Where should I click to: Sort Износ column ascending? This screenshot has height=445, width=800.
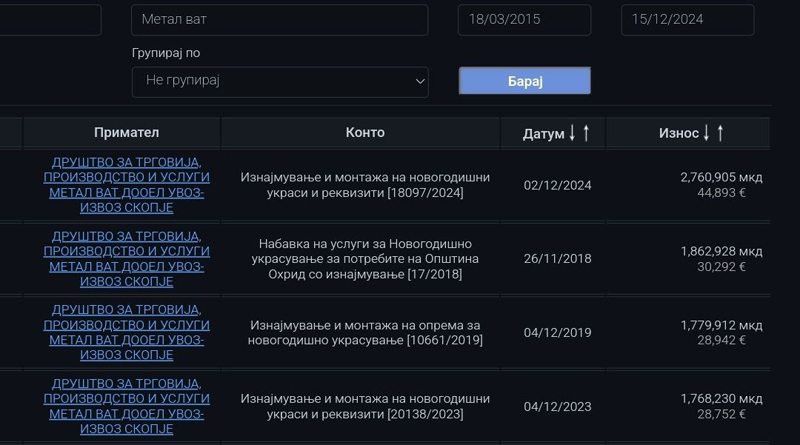(721, 133)
